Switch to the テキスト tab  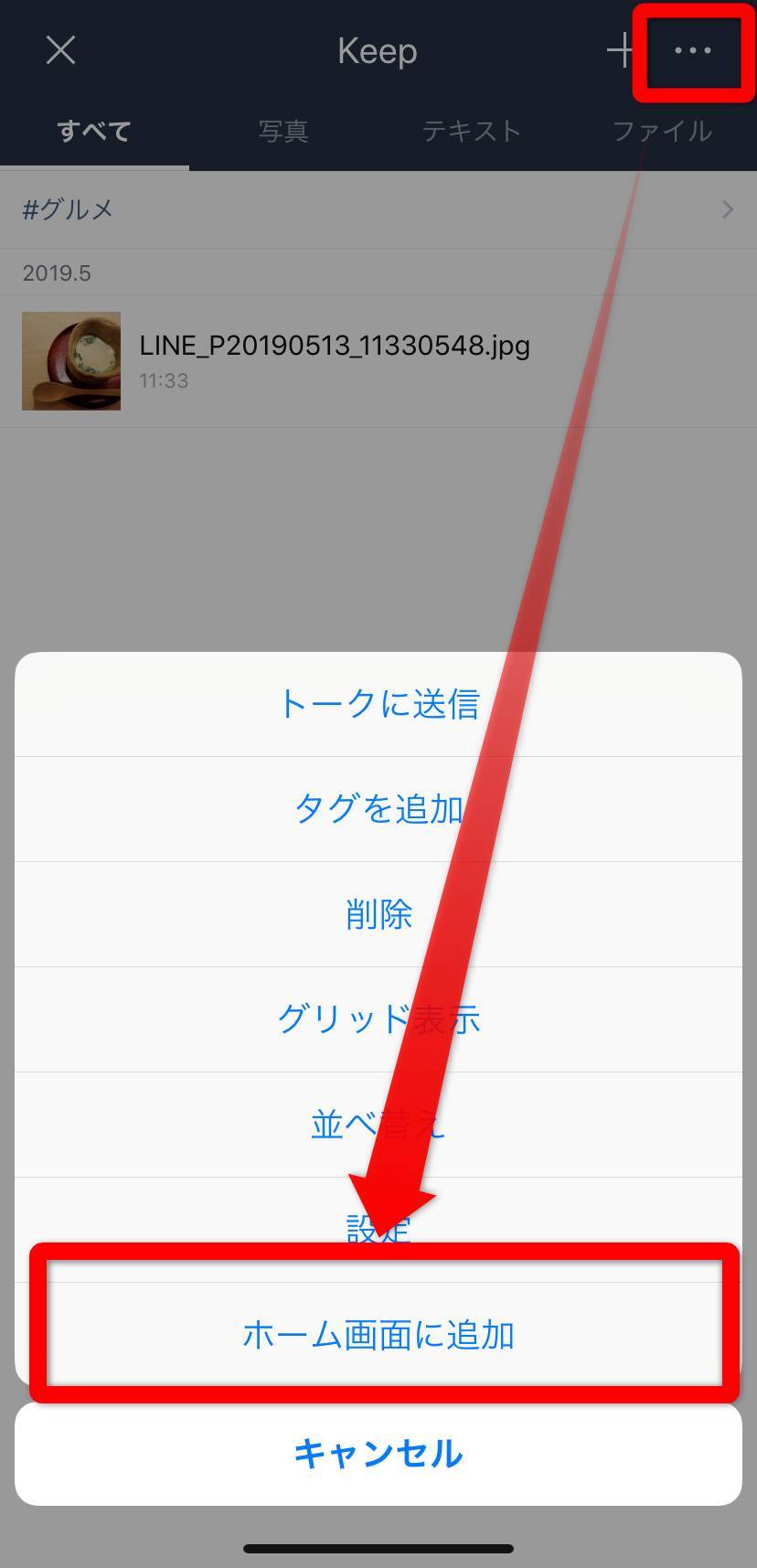(x=472, y=132)
